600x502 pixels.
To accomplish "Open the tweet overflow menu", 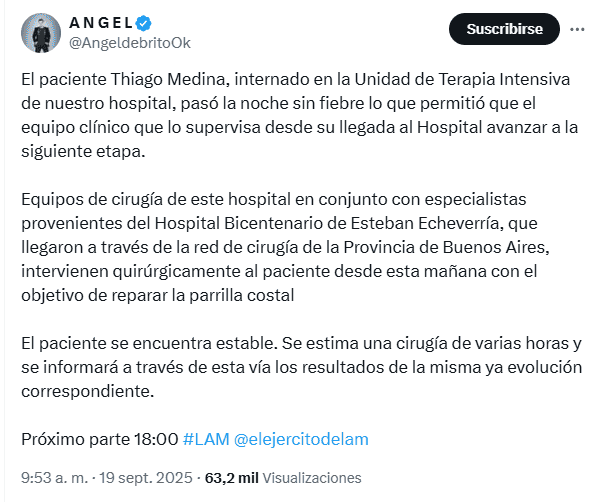I will [x=578, y=29].
